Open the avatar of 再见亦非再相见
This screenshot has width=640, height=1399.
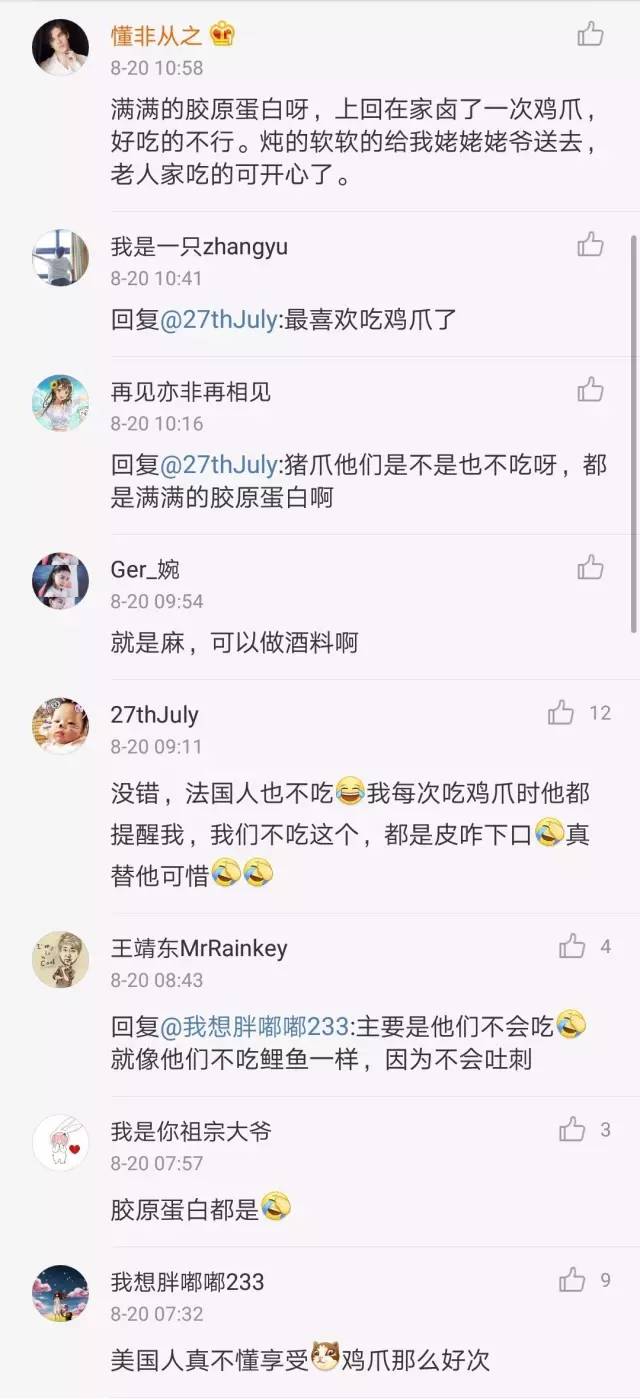pyautogui.click(x=60, y=402)
